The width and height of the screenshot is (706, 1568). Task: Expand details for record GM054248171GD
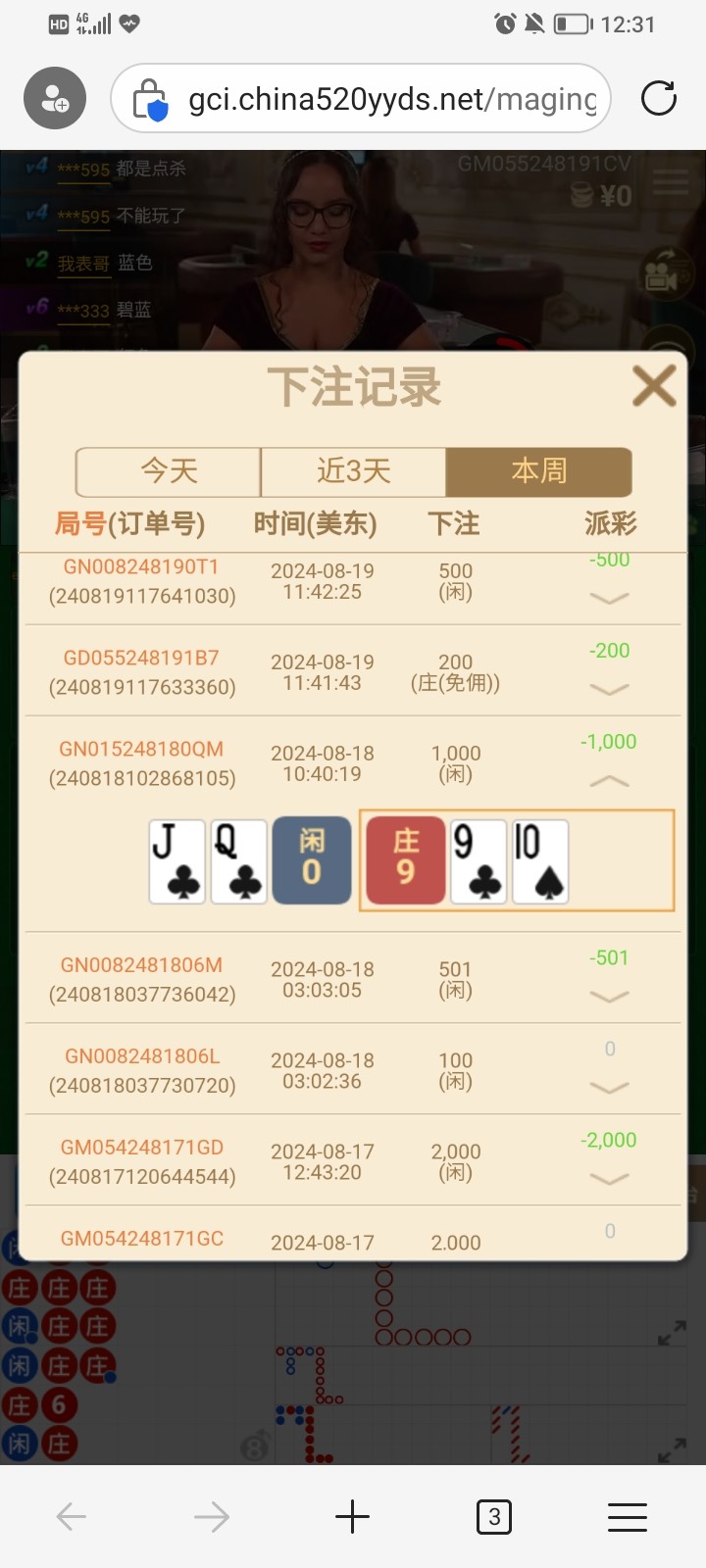point(609,1179)
